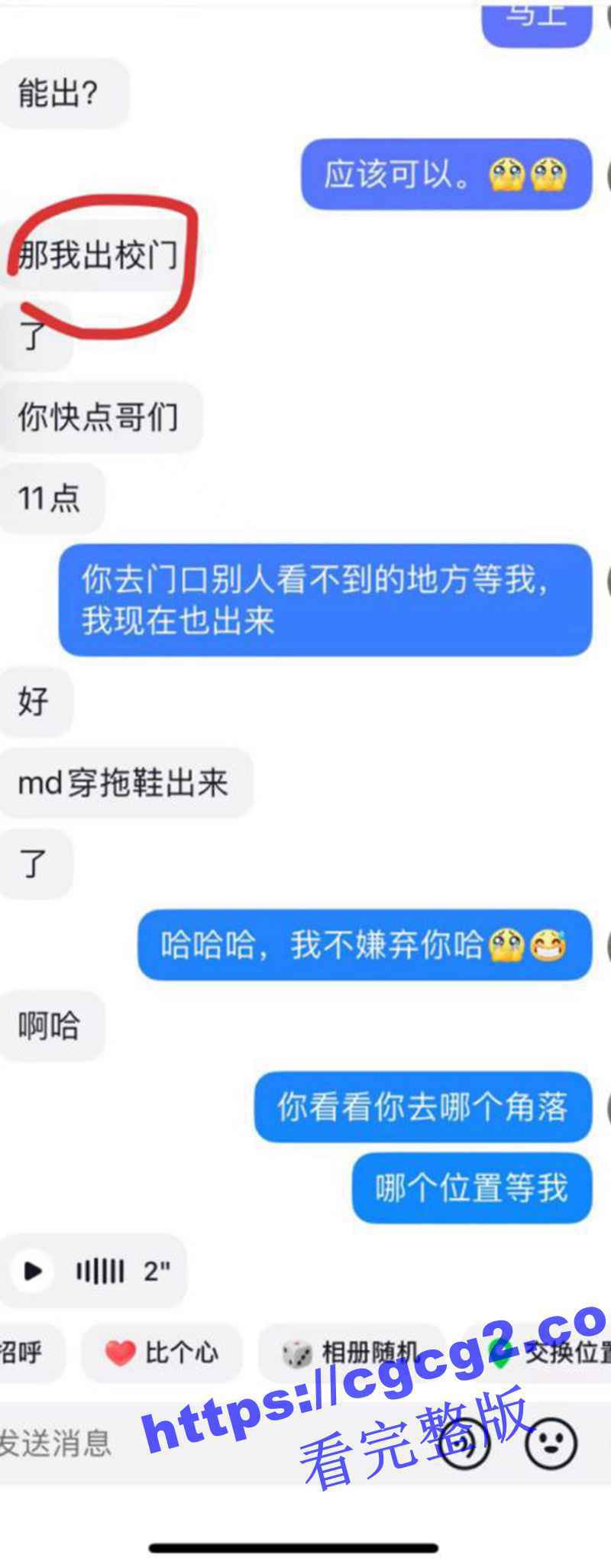Tap the 相册随机 chip
611x1568 pixels.
click(351, 1353)
